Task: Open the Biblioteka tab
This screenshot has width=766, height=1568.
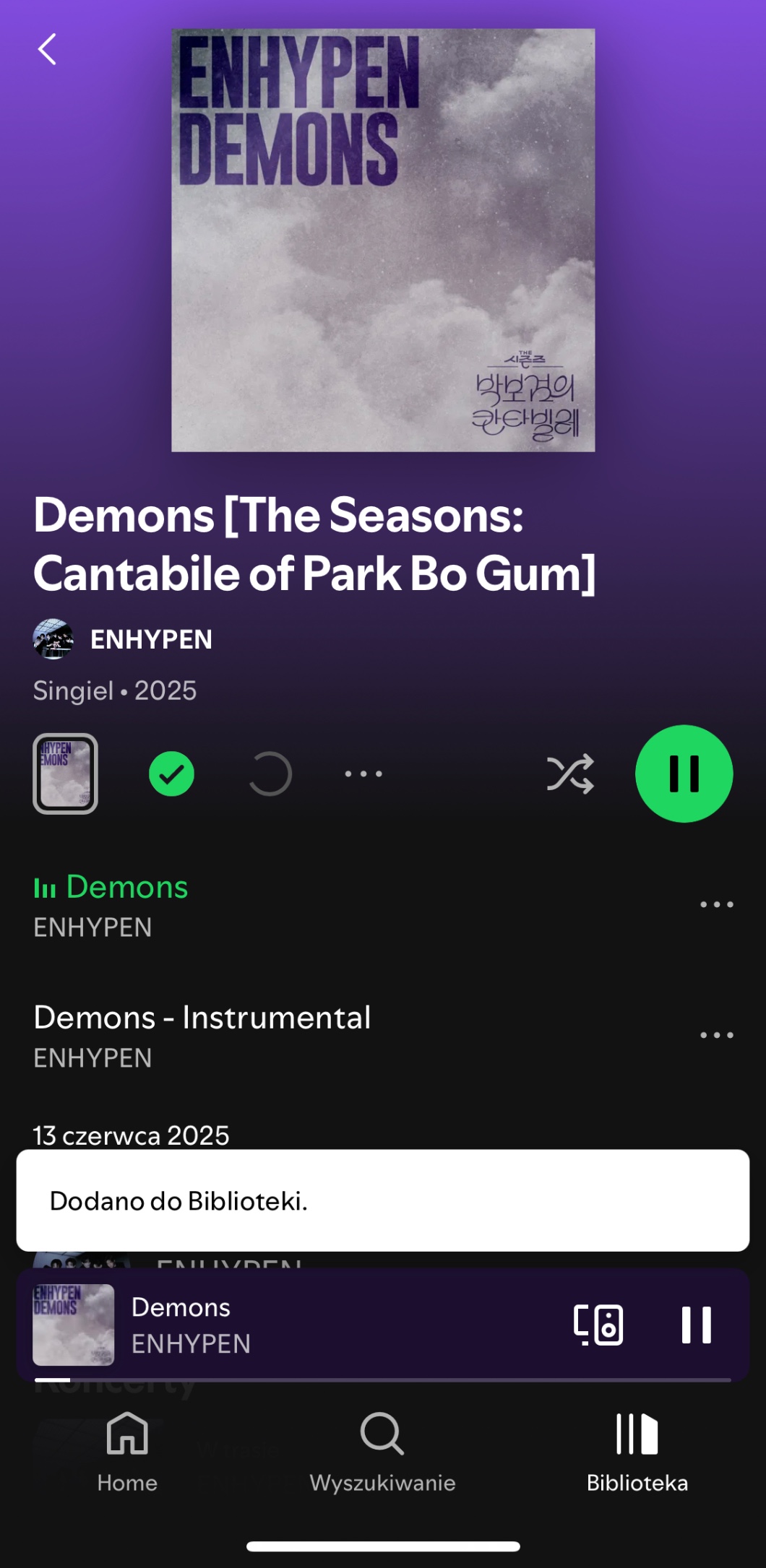Action: click(637, 1452)
